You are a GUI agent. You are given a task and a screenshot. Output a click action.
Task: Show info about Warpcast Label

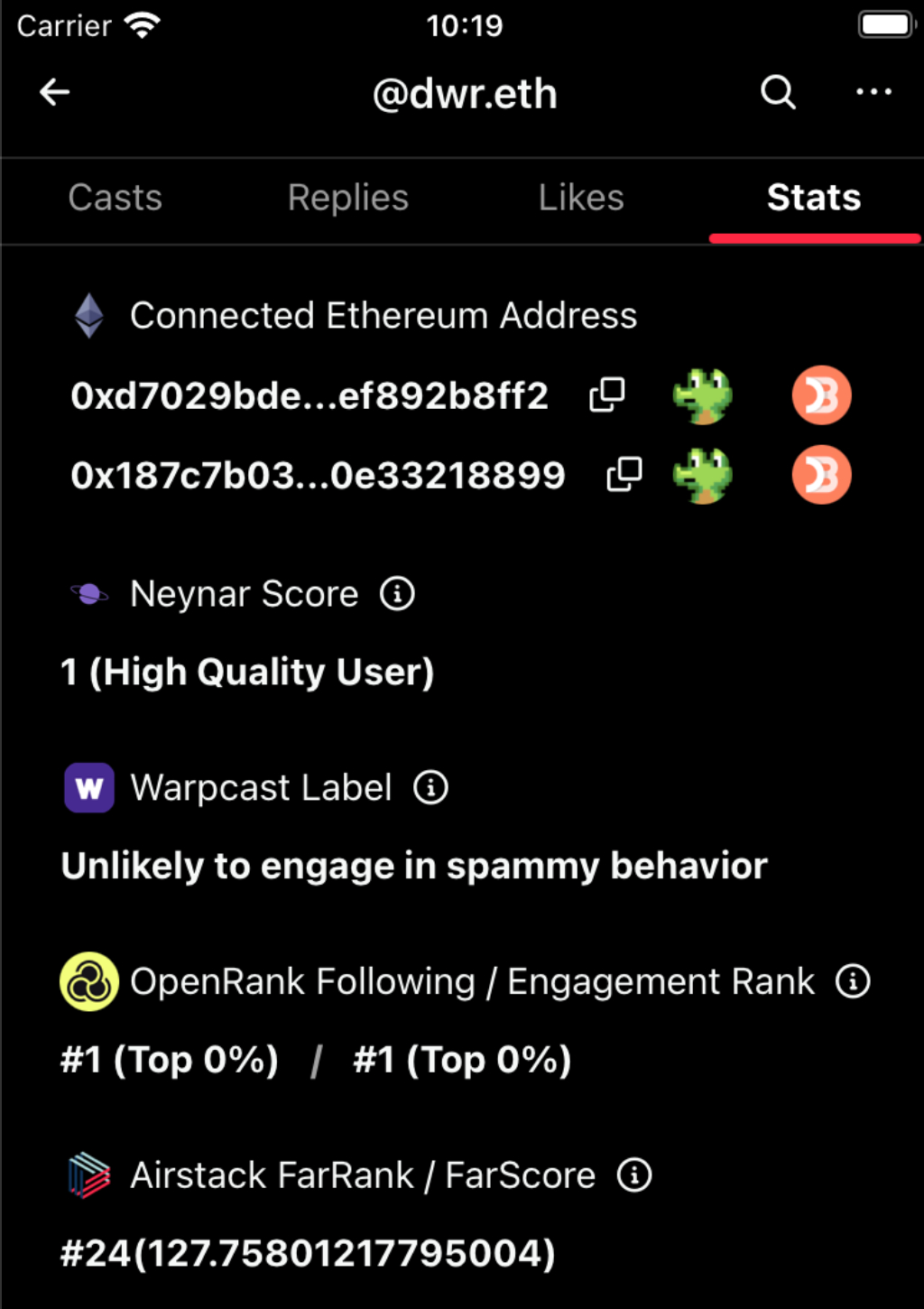(430, 787)
